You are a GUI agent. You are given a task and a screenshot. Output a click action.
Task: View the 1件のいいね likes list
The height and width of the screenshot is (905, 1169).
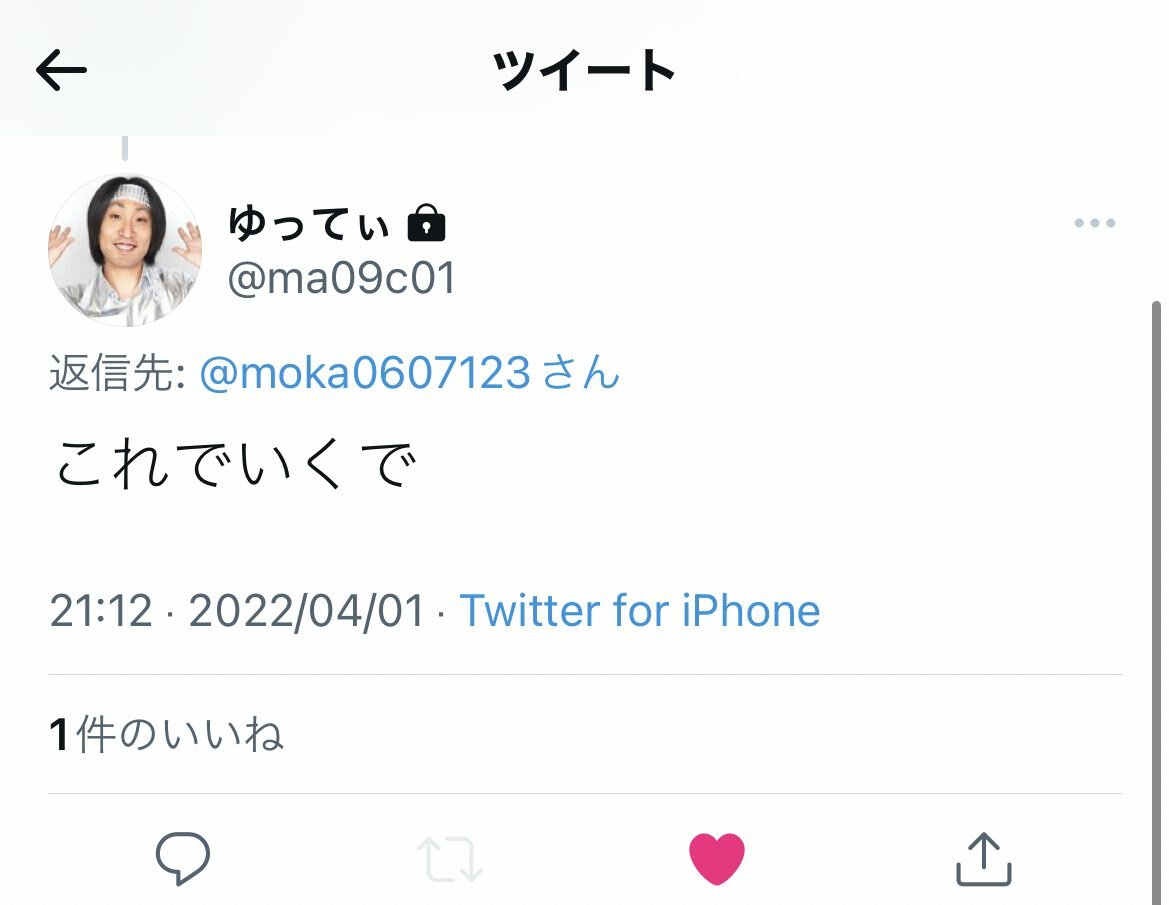coord(166,735)
